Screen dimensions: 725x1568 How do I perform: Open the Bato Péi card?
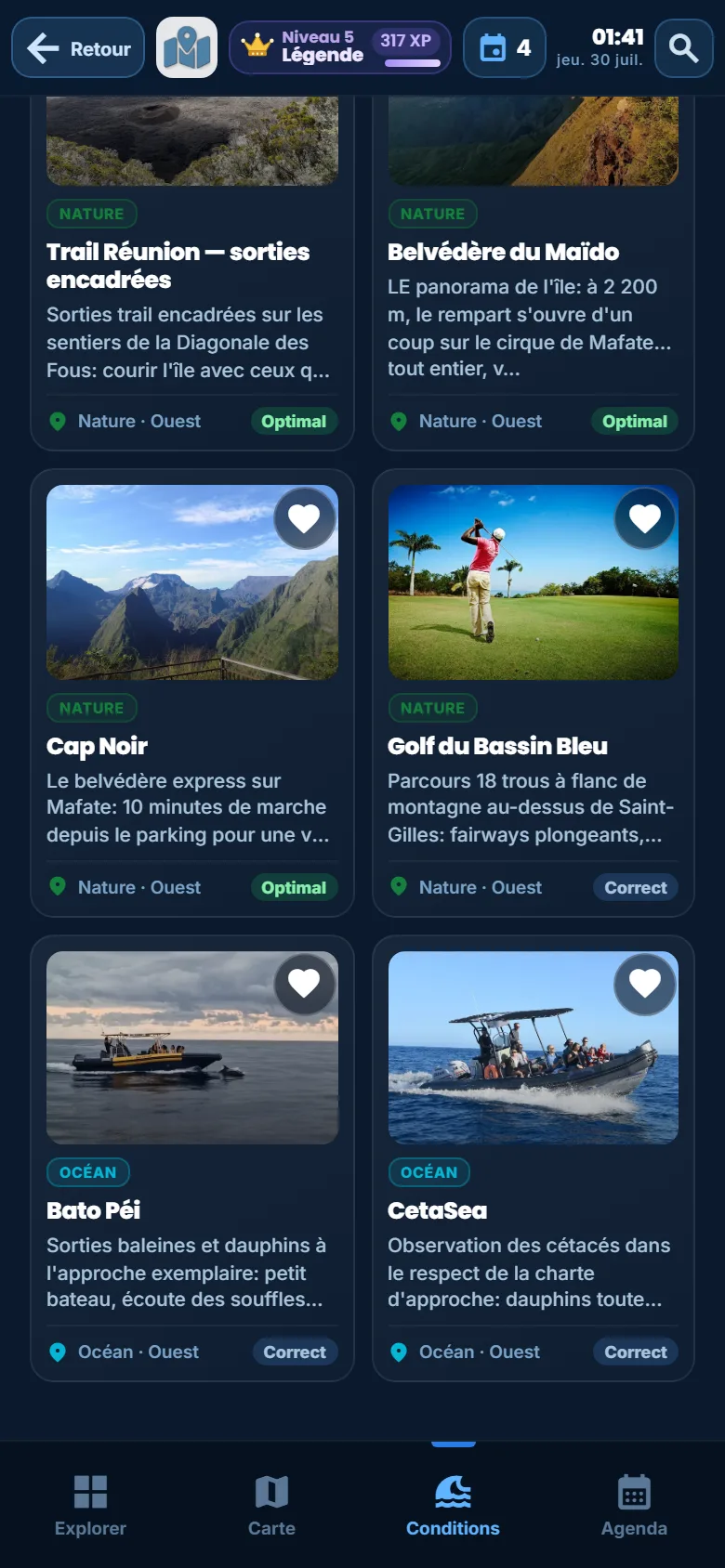click(x=192, y=1158)
